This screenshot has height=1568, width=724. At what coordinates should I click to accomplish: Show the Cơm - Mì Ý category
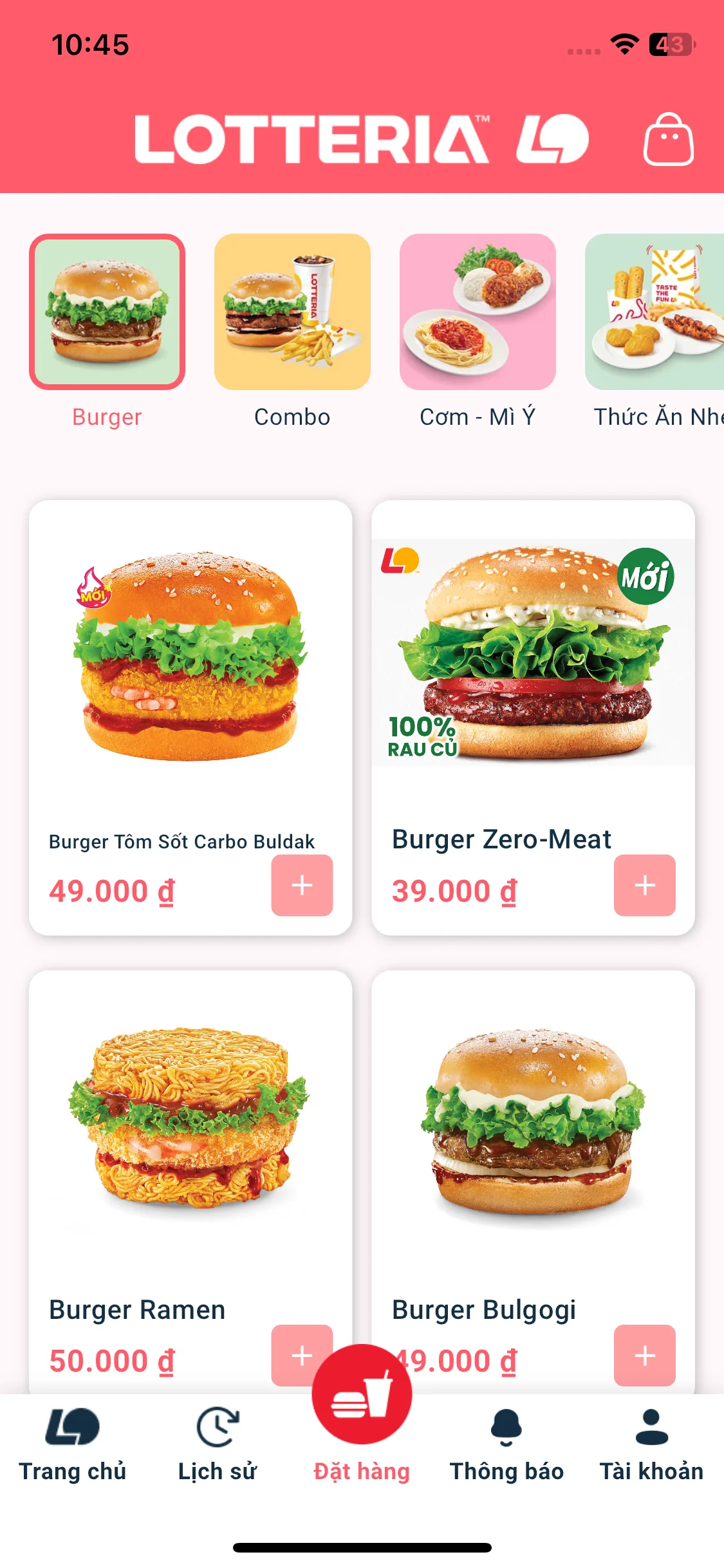478,312
